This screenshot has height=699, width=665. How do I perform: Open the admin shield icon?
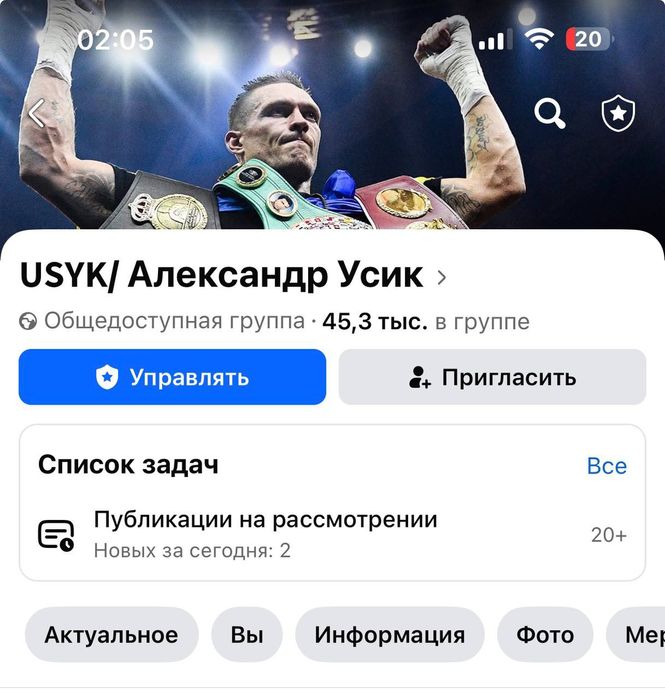coord(618,114)
